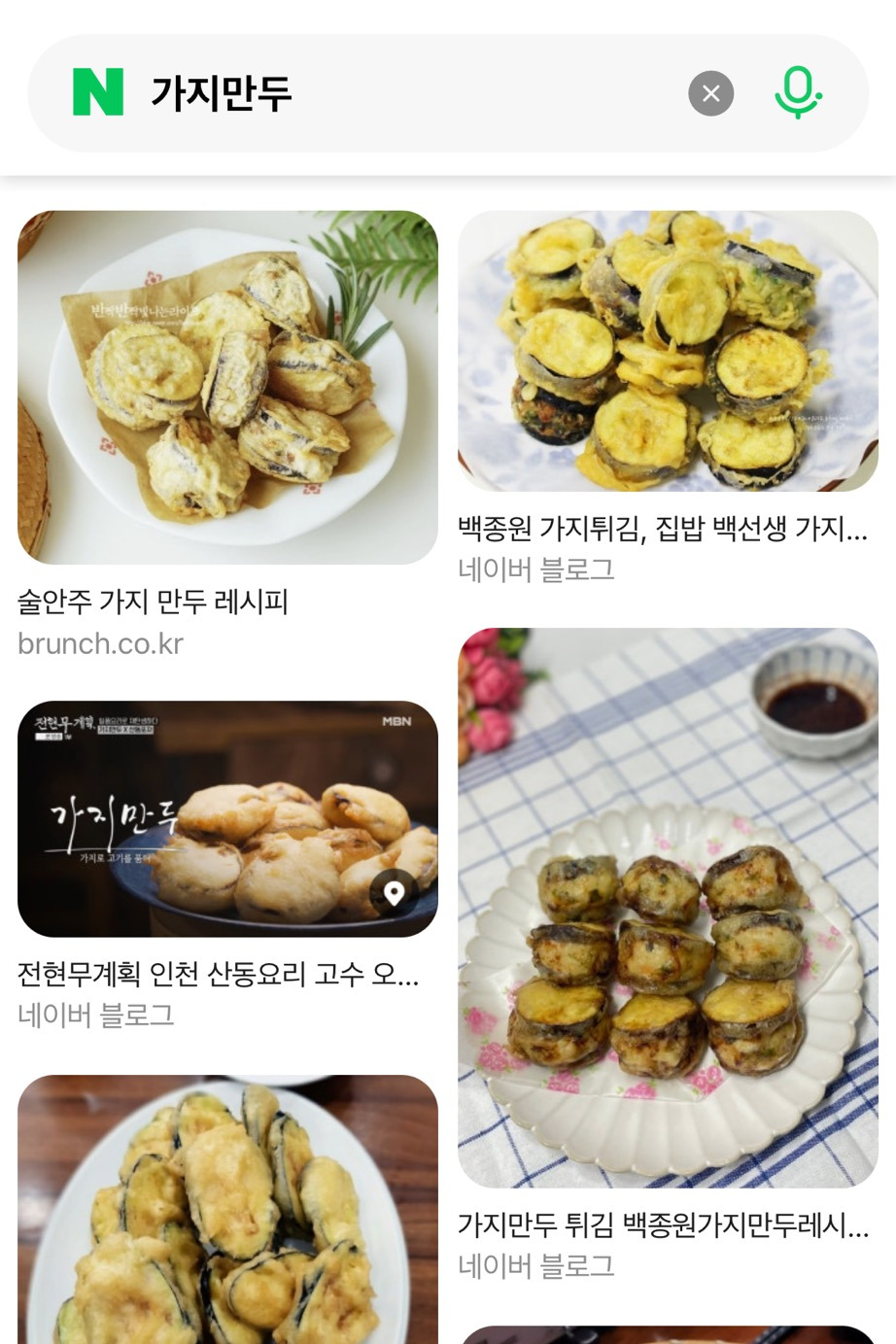Clear the search text with the X

click(710, 93)
